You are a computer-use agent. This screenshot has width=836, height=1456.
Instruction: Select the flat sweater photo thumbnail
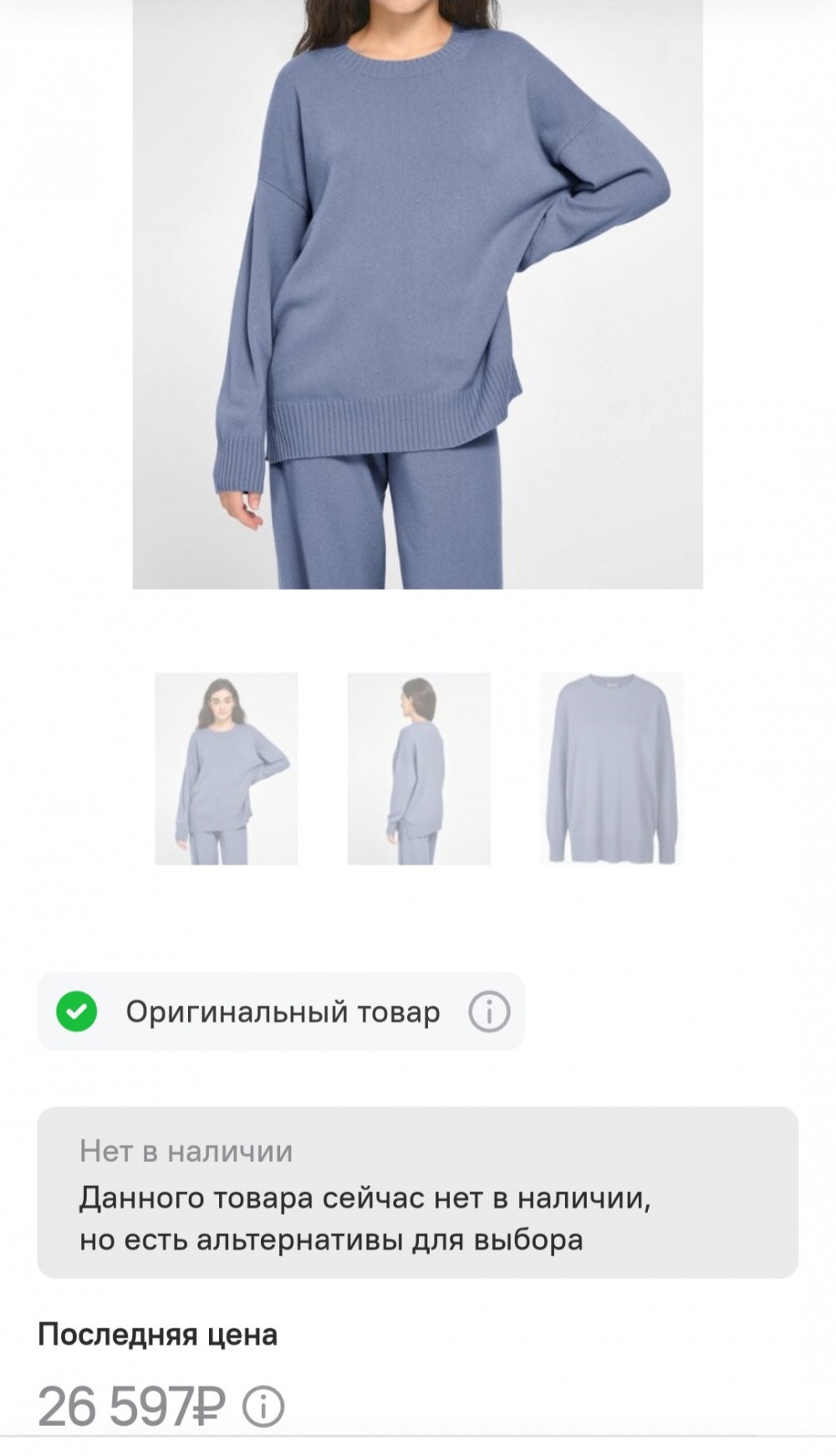[x=611, y=768]
